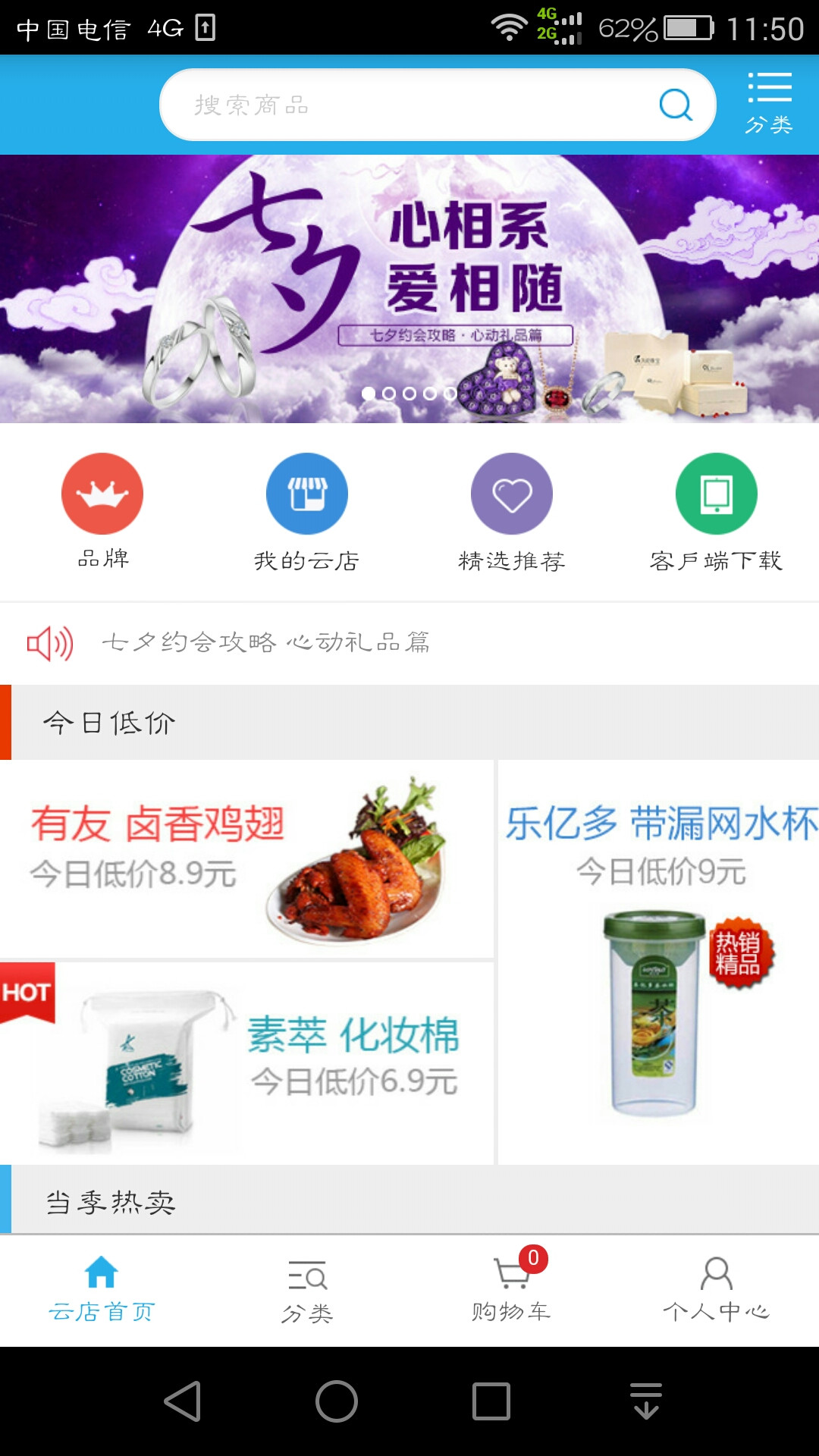
Task: Tap the magnifier search icon
Action: coord(676,105)
